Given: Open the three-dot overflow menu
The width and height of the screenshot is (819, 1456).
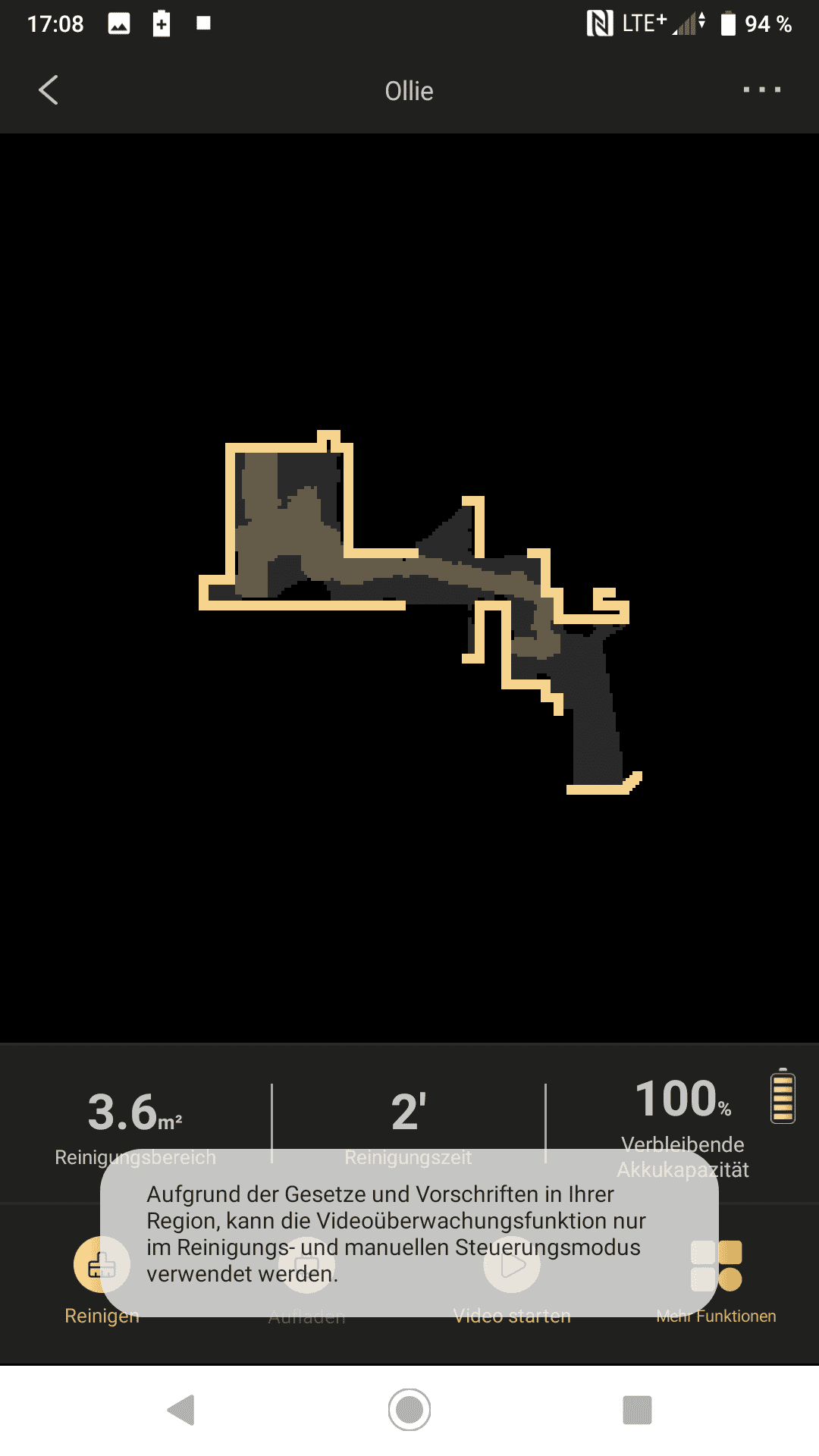Looking at the screenshot, I should point(761,90).
